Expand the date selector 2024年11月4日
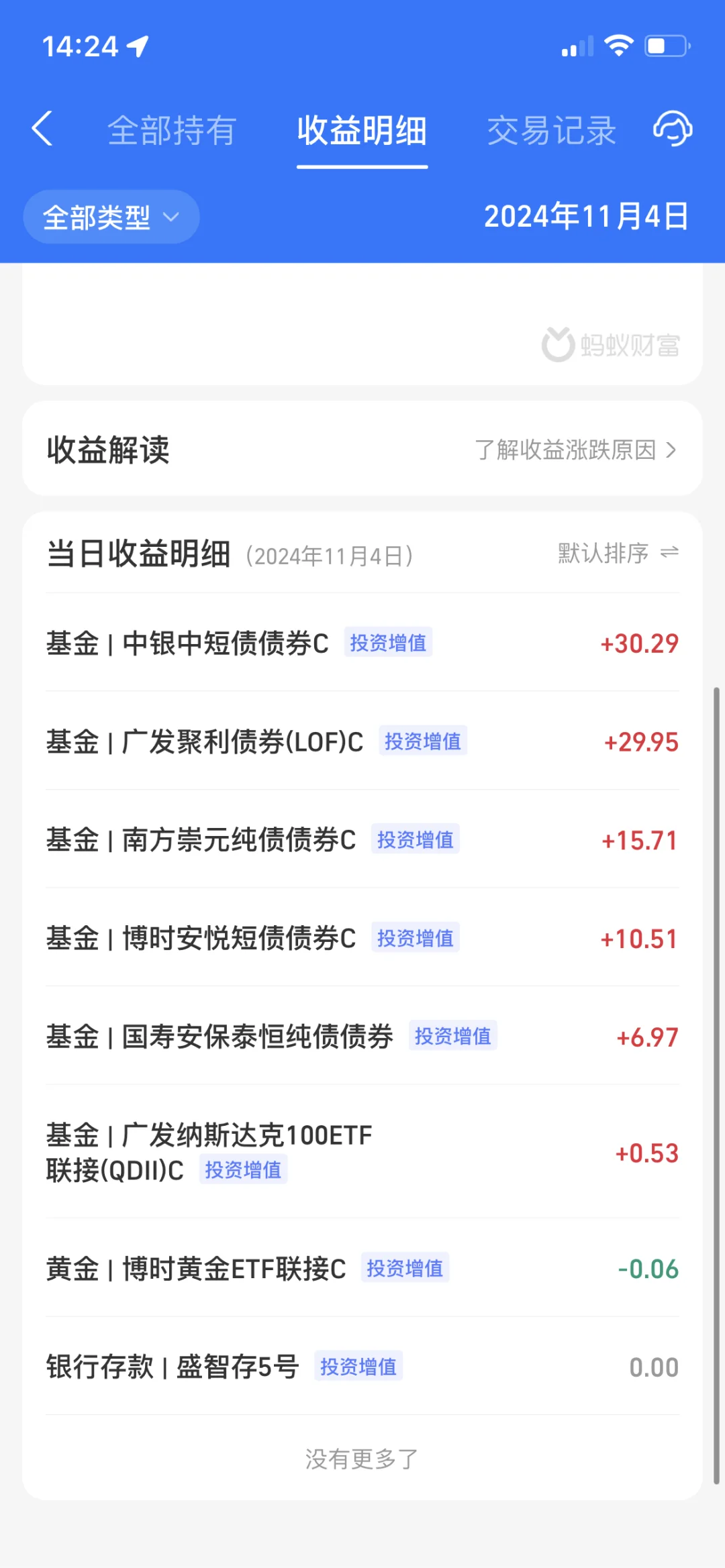Viewport: 725px width, 1568px height. coord(586,216)
